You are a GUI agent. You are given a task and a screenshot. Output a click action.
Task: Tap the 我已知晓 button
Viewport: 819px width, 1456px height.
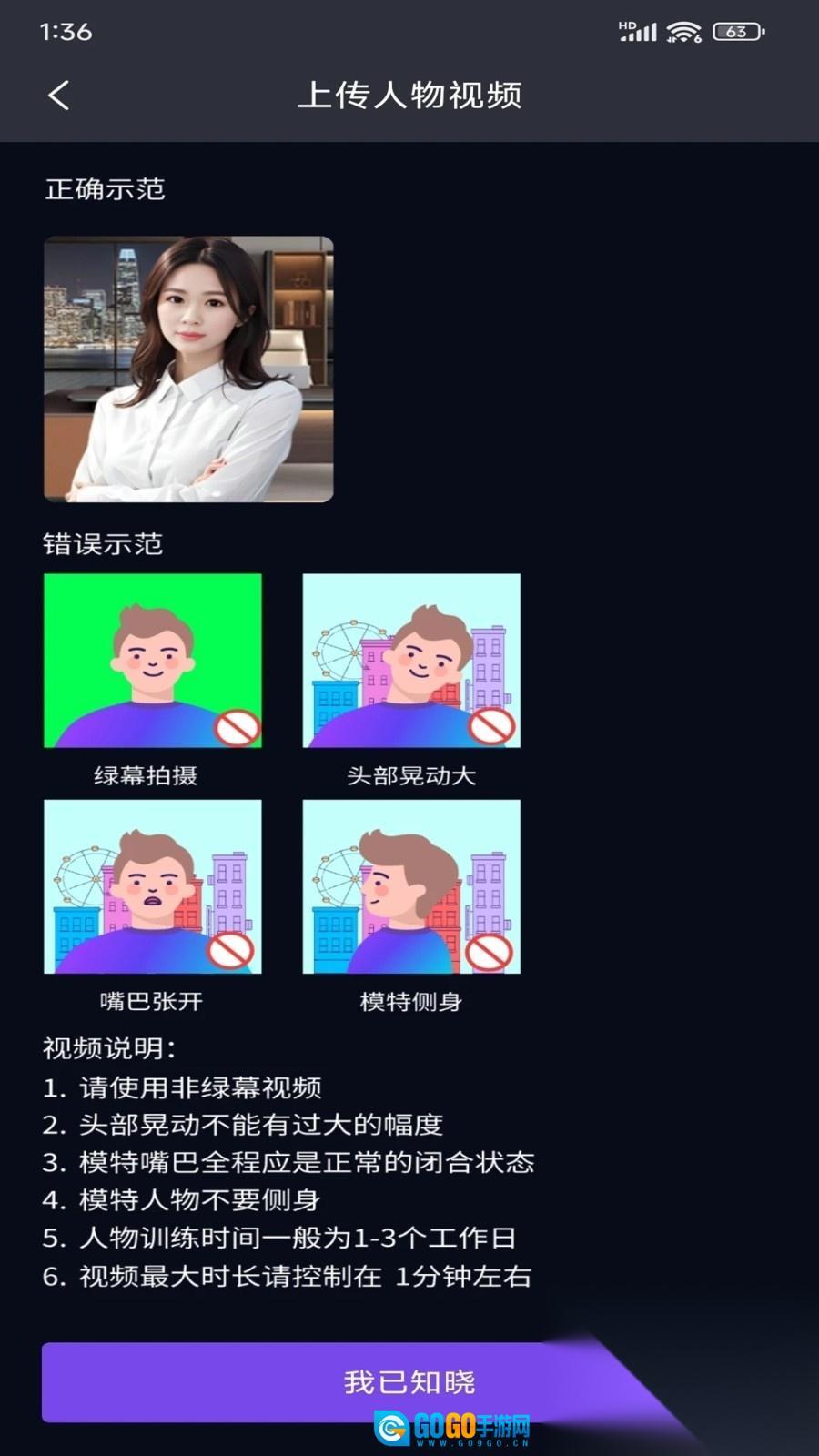point(409,1381)
